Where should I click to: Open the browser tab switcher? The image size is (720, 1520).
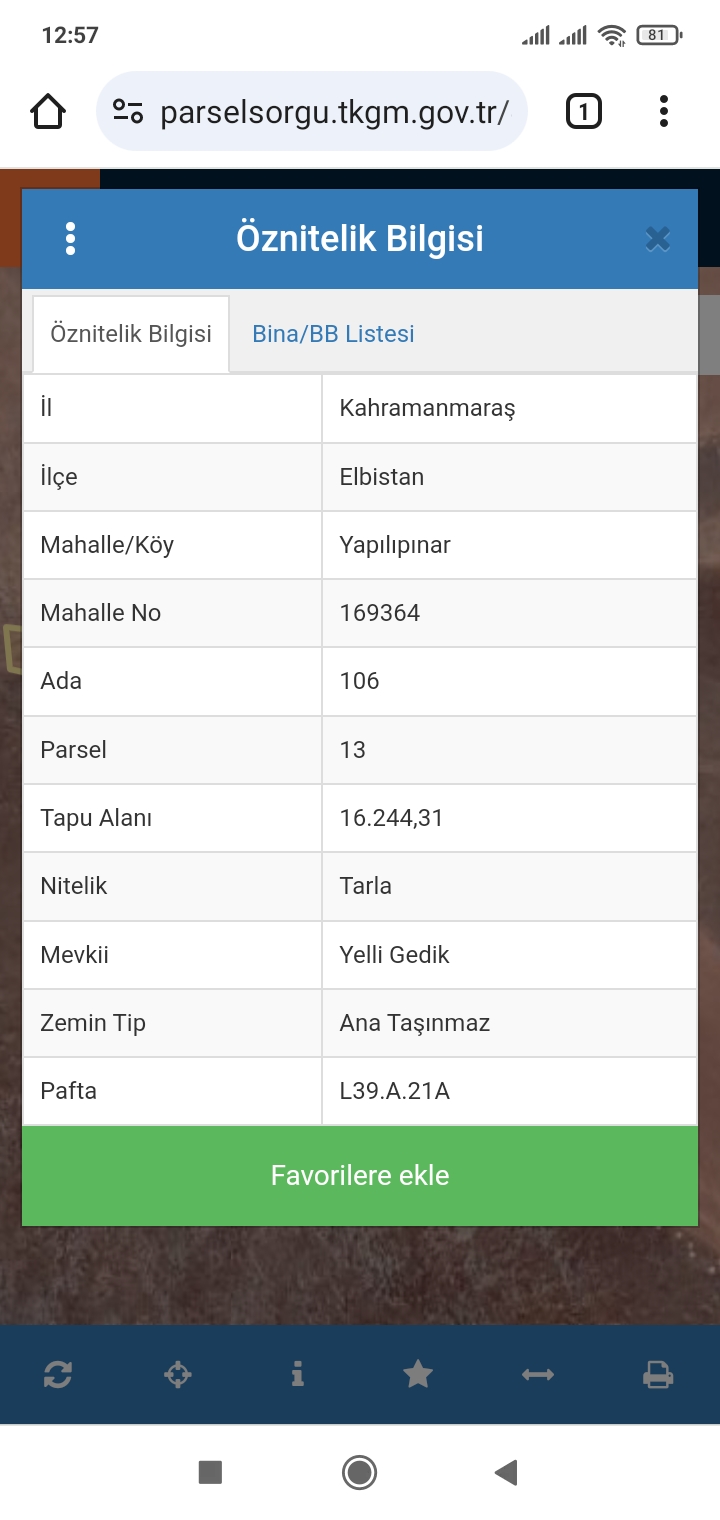coord(584,111)
